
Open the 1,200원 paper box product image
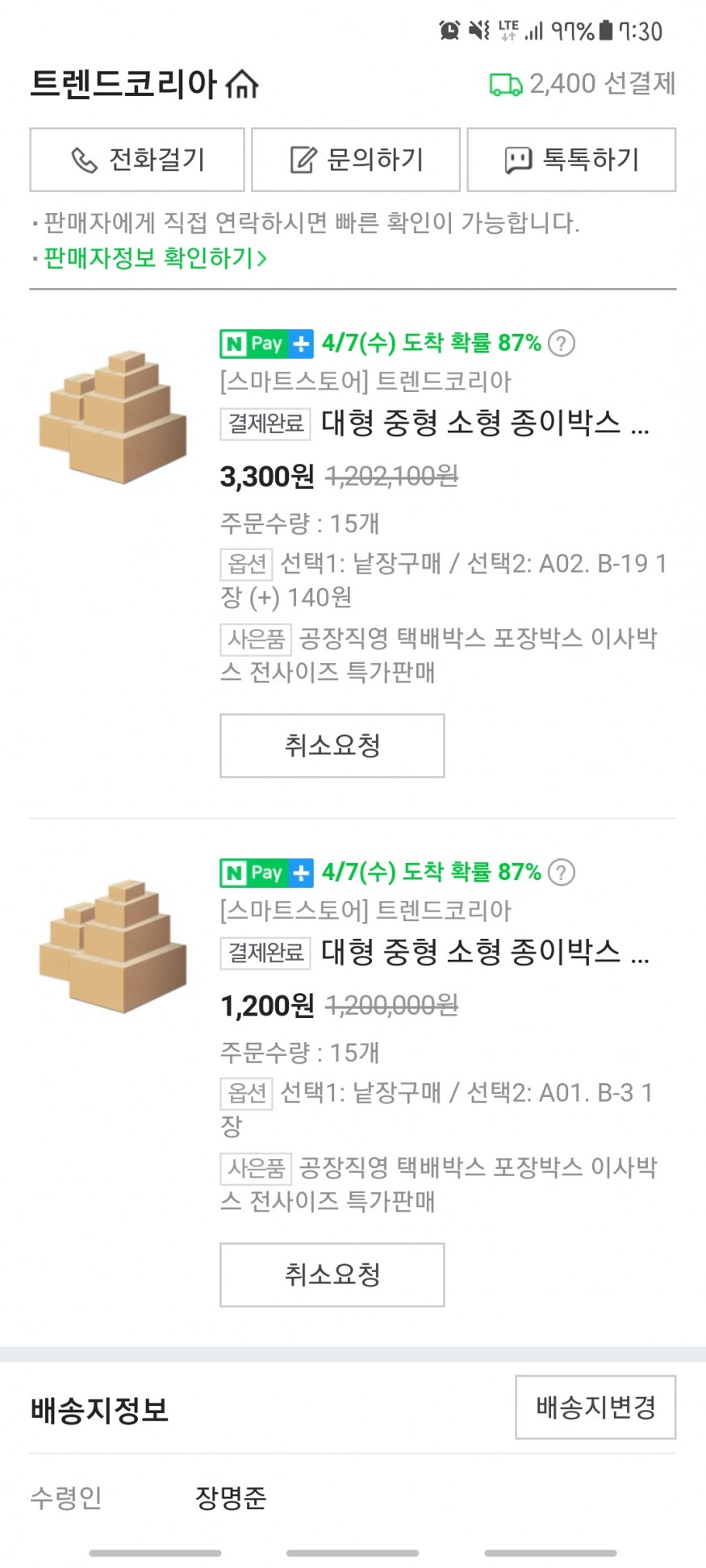coord(113,945)
